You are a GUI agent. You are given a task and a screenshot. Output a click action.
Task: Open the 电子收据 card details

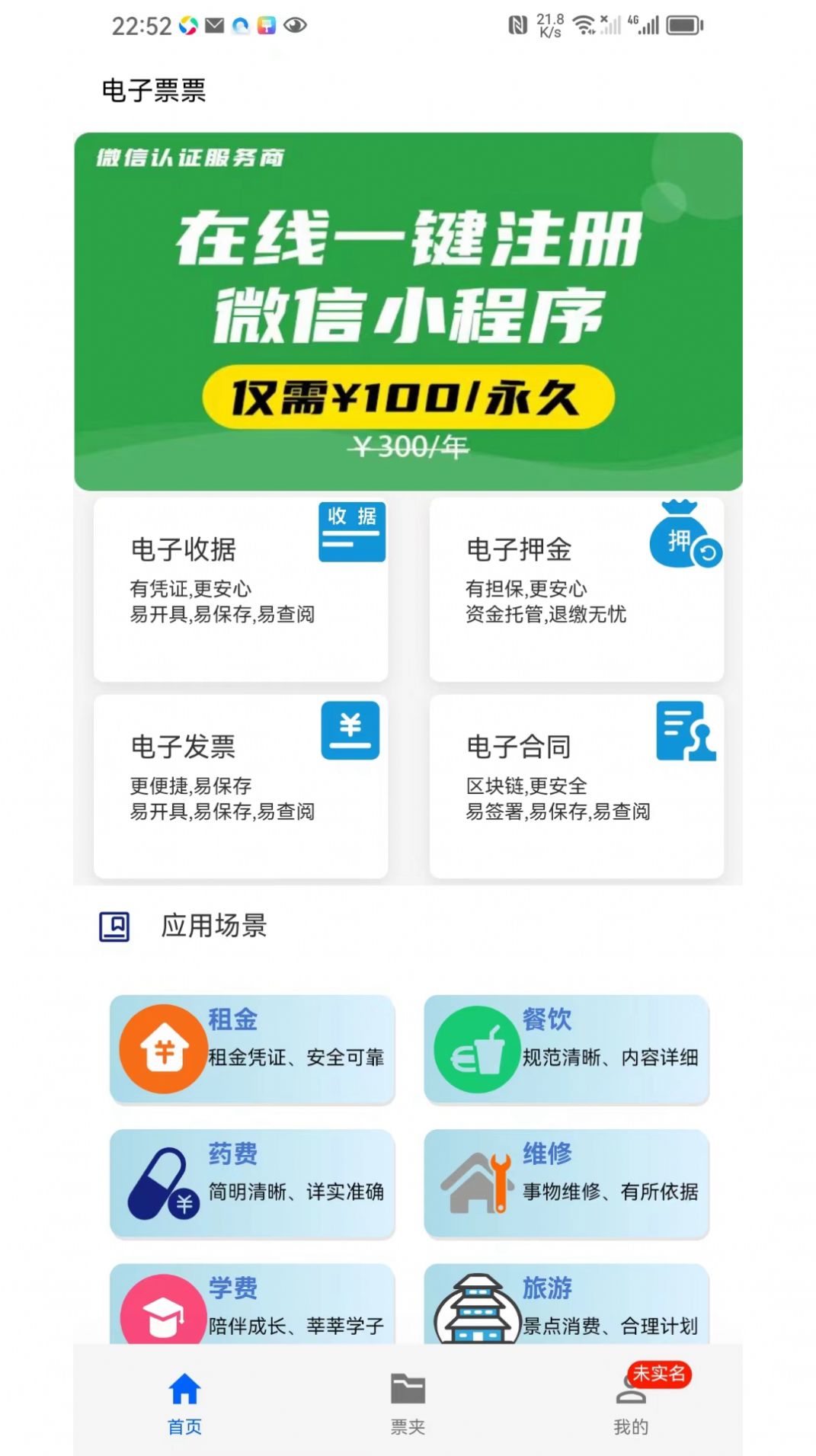[x=241, y=587]
